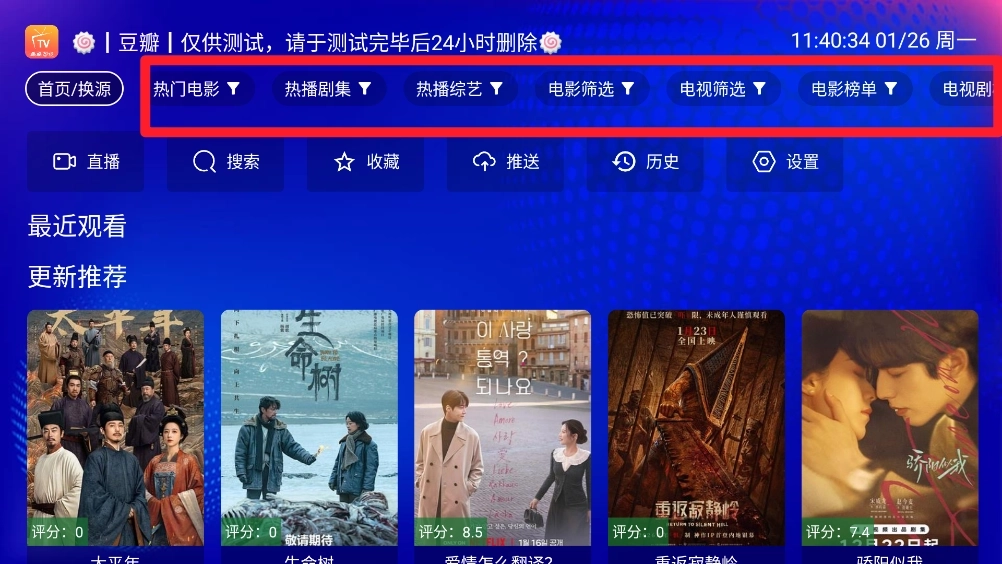Select the 热门电影 category chip
The width and height of the screenshot is (1002, 564).
[197, 89]
